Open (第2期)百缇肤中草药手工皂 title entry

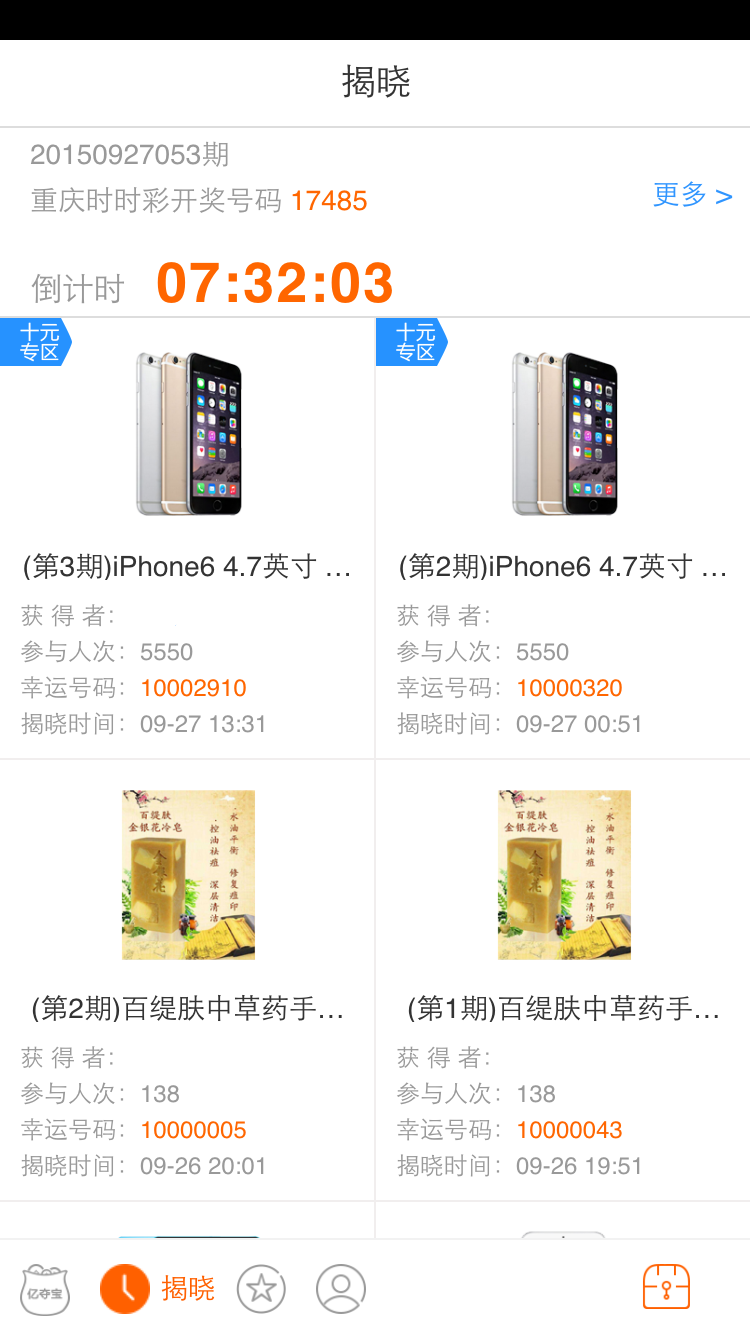tap(185, 1008)
